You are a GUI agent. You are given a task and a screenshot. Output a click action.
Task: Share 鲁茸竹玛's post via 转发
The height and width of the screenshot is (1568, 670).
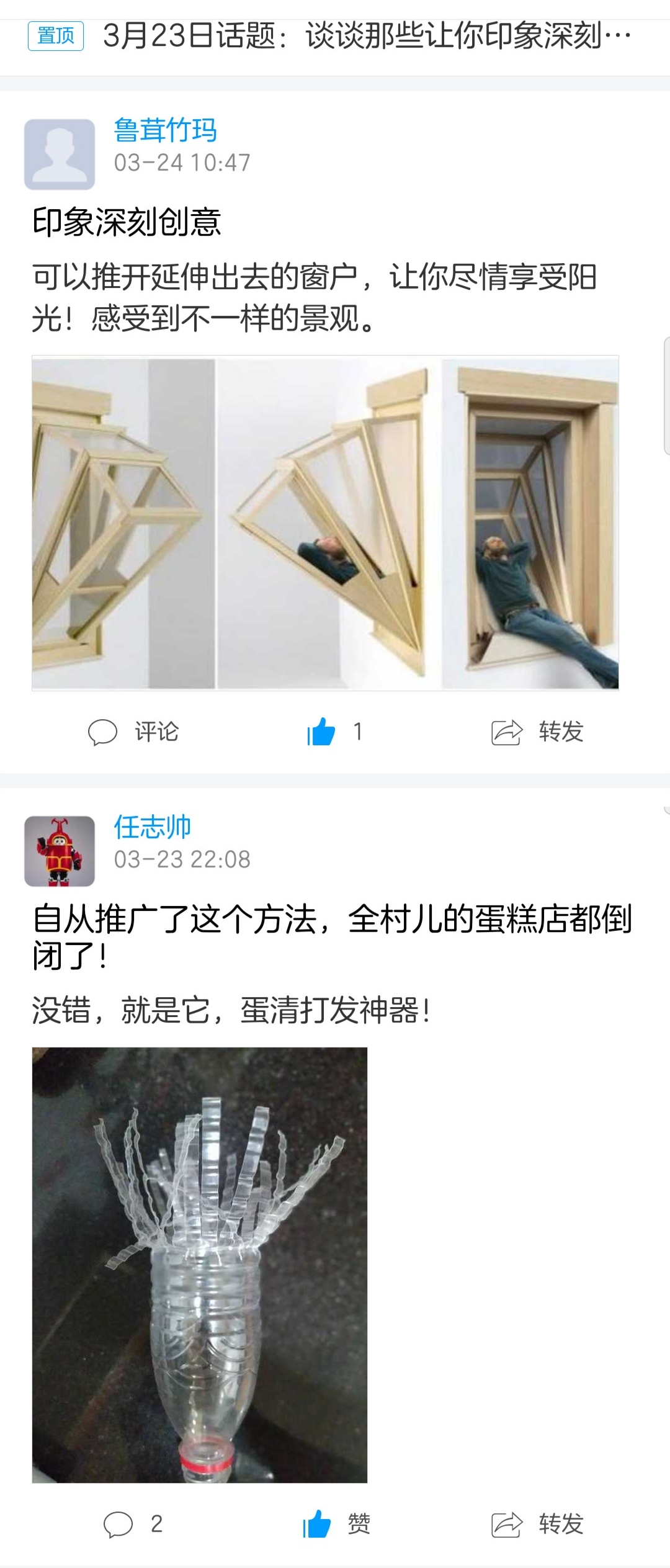click(537, 732)
